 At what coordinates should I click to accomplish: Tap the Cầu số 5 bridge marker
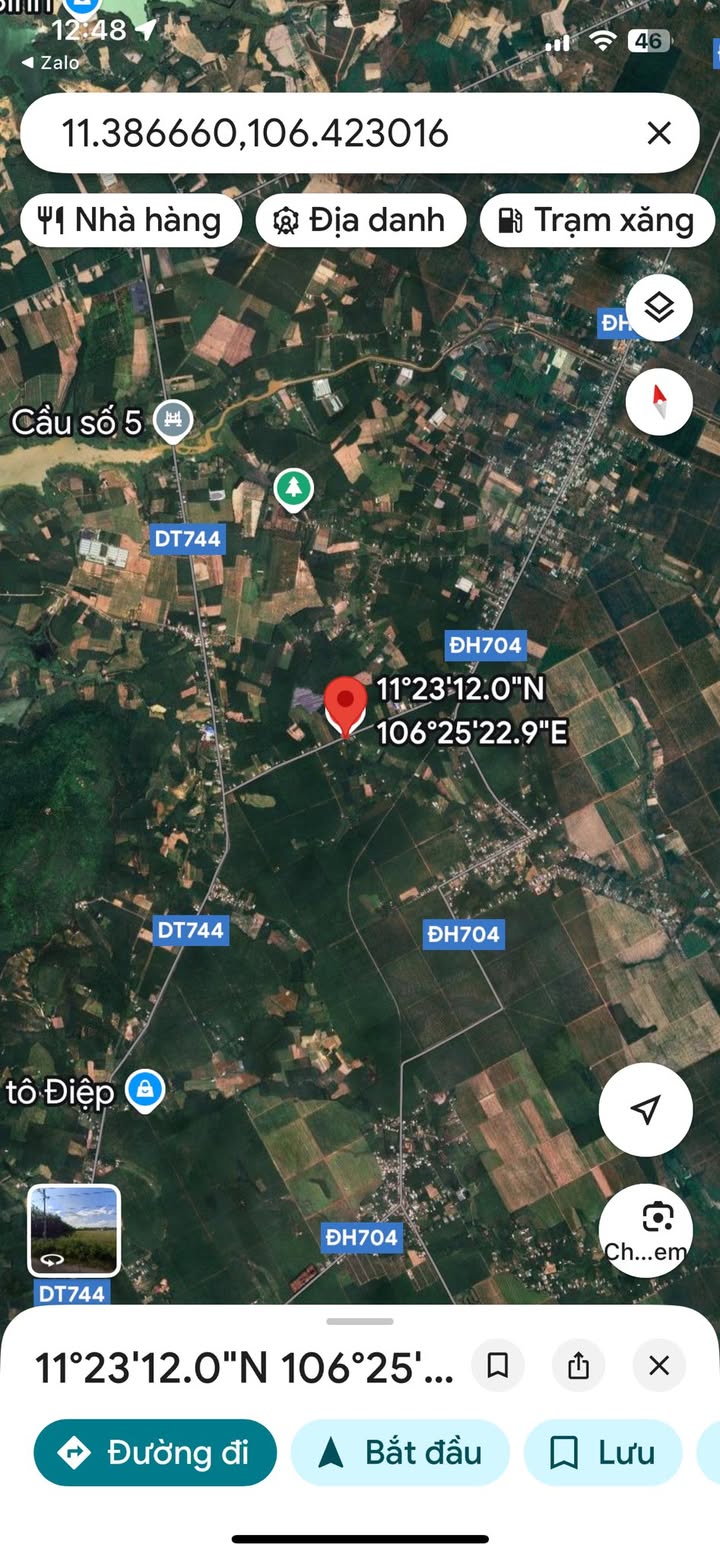[175, 422]
